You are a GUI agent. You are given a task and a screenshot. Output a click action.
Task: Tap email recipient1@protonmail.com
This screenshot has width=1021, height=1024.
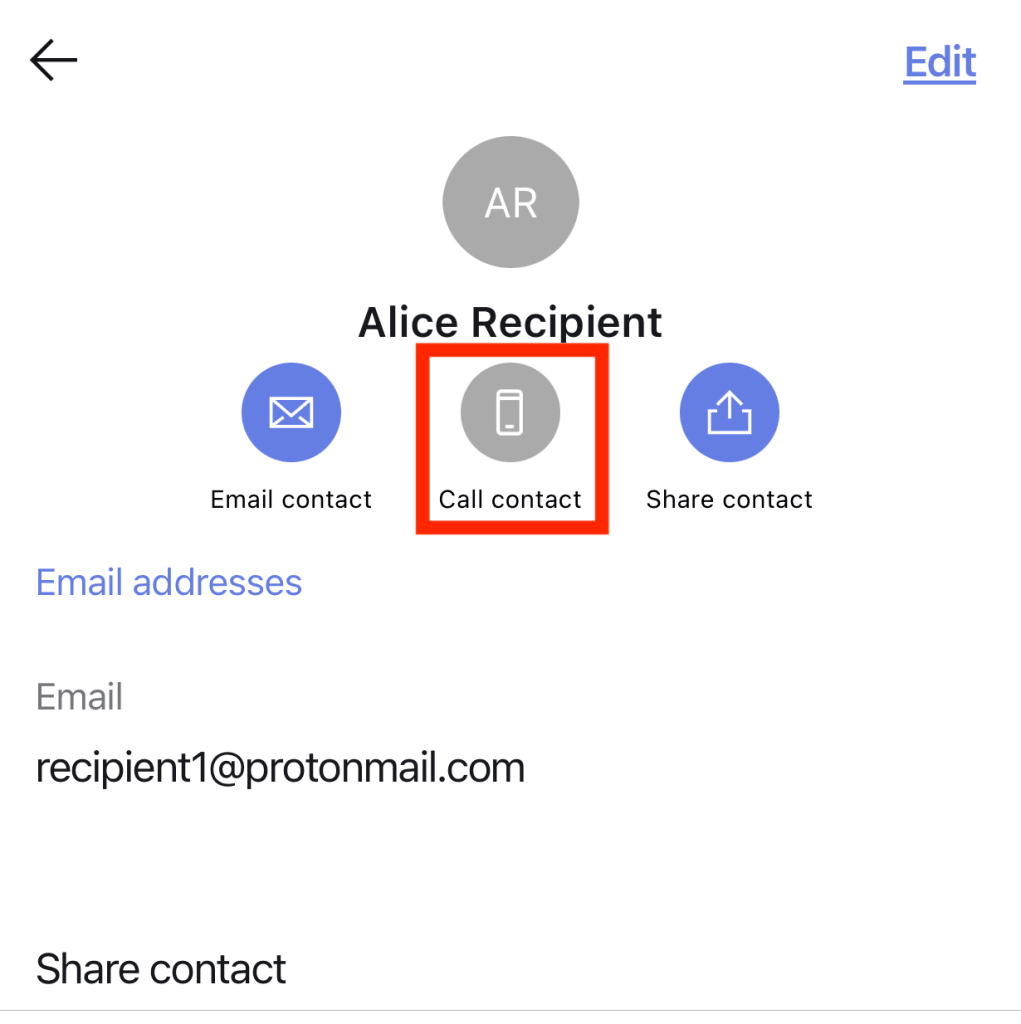pyautogui.click(x=280, y=768)
